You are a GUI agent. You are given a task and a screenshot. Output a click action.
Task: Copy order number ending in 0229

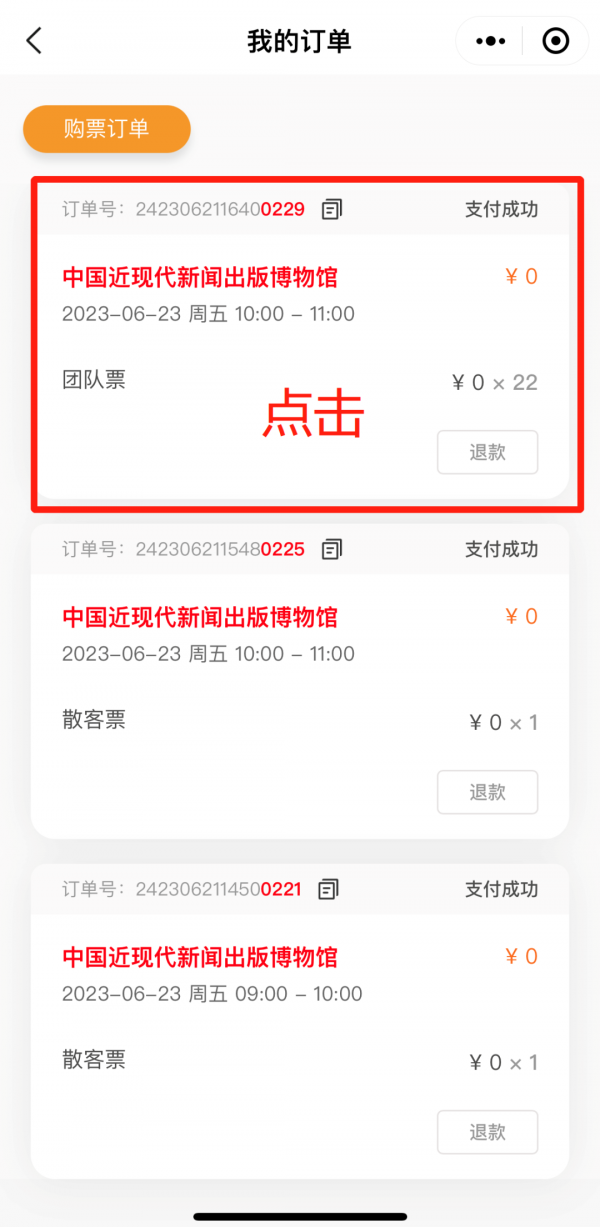pyautogui.click(x=331, y=209)
